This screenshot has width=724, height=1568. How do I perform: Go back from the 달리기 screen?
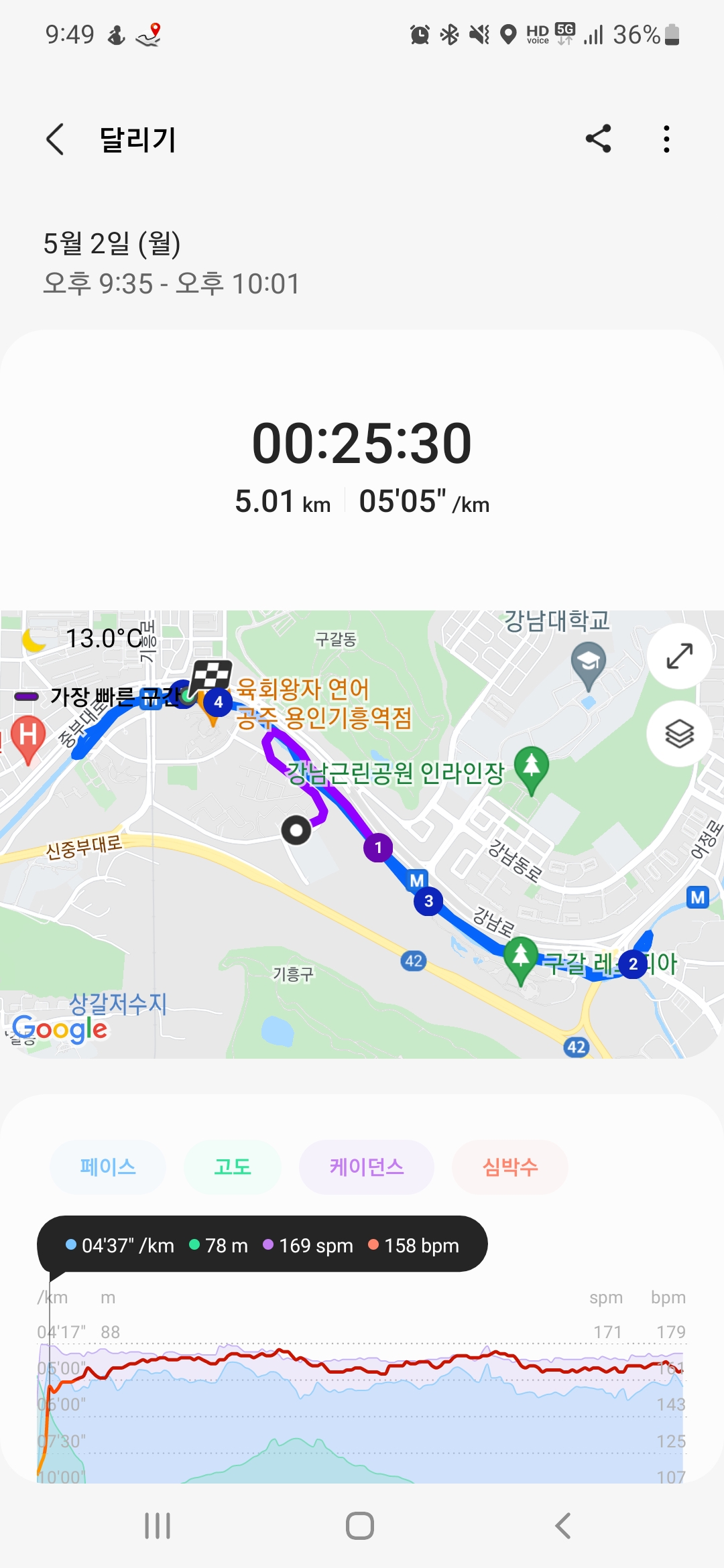(x=56, y=139)
